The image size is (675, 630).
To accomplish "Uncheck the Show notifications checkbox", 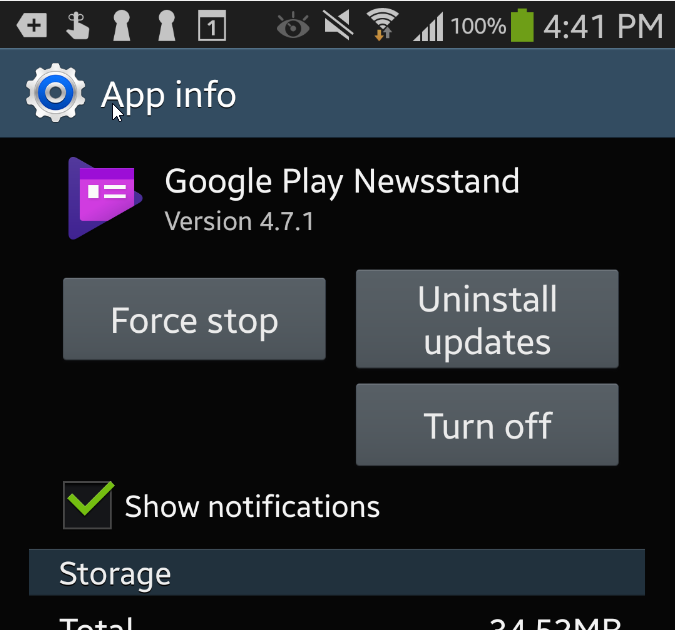I will 88,505.
